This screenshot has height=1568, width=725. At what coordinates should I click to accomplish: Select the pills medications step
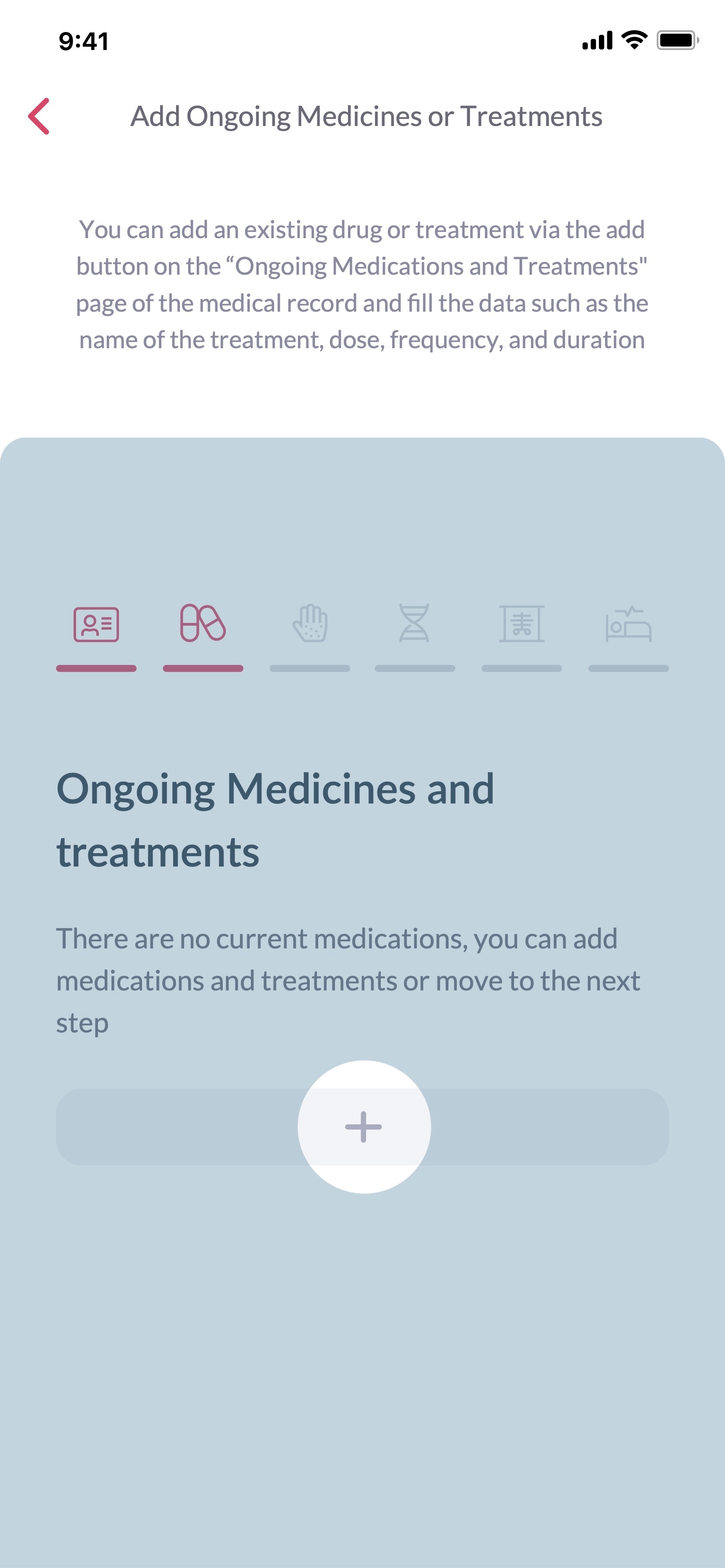[x=203, y=623]
